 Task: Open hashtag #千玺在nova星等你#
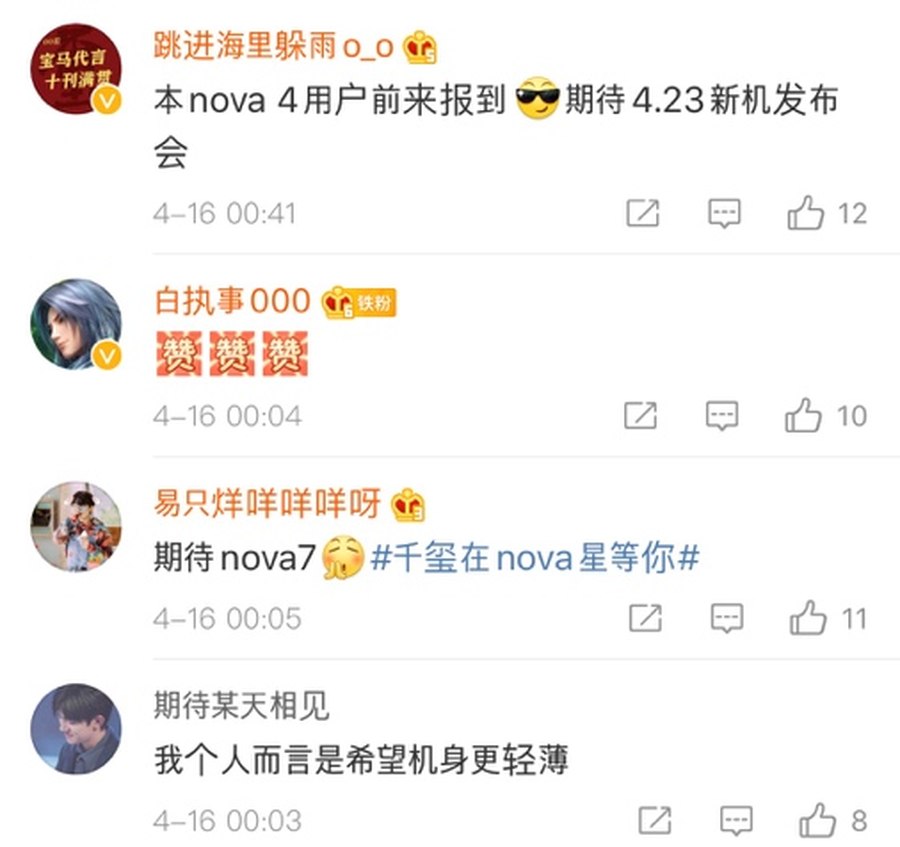tap(534, 559)
